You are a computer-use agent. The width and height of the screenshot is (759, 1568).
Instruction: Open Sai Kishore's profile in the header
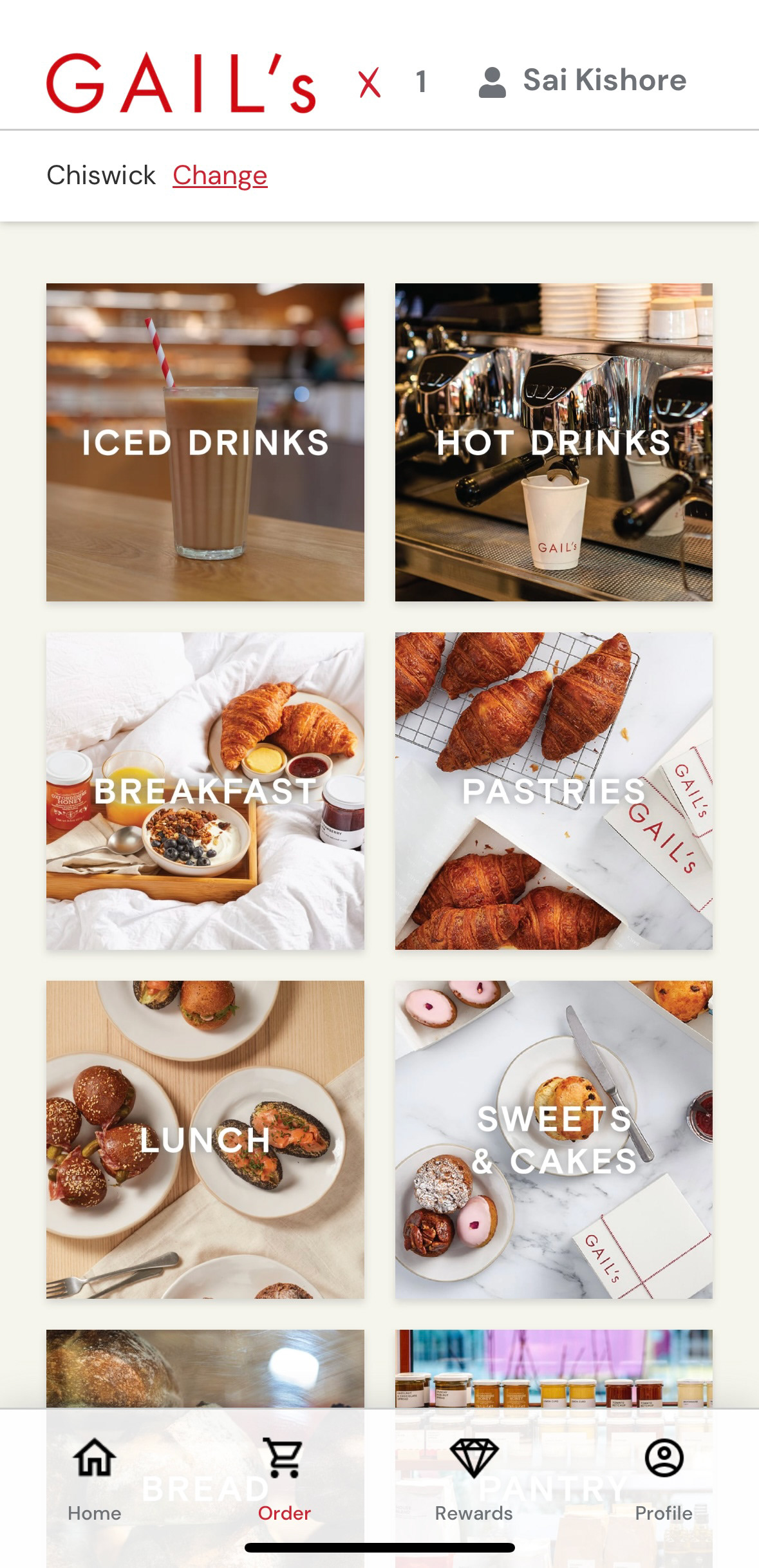[x=583, y=81]
